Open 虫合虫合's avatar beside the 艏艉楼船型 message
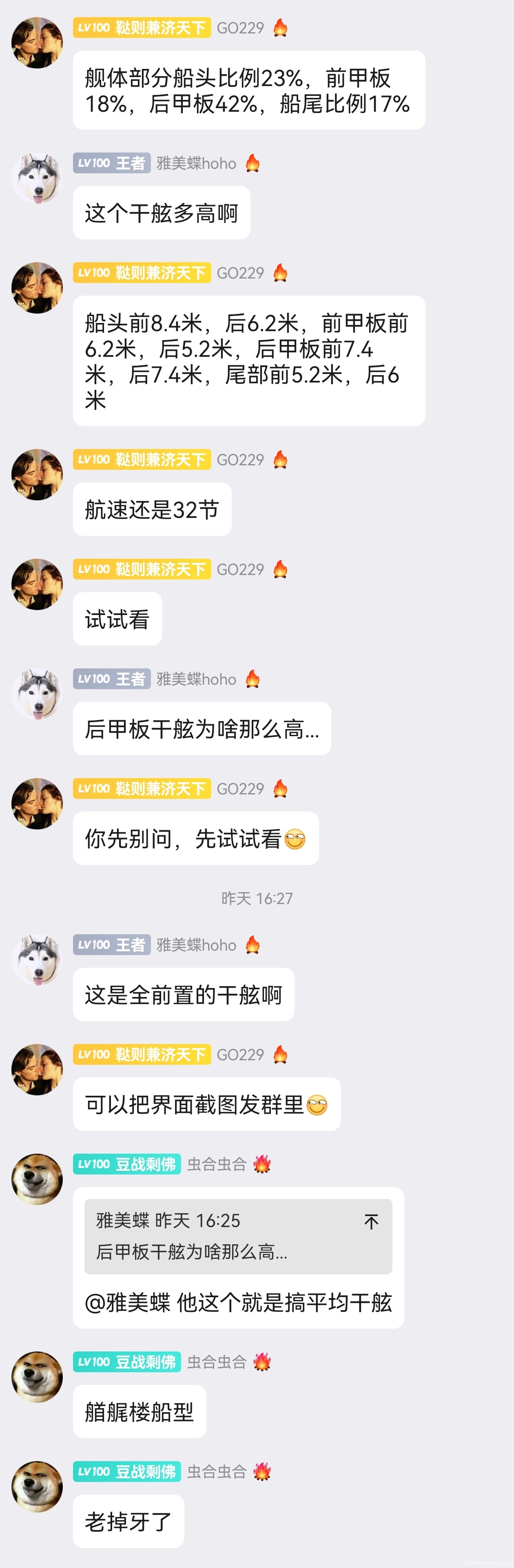Viewport: 514px width, 1568px height. [37, 1376]
